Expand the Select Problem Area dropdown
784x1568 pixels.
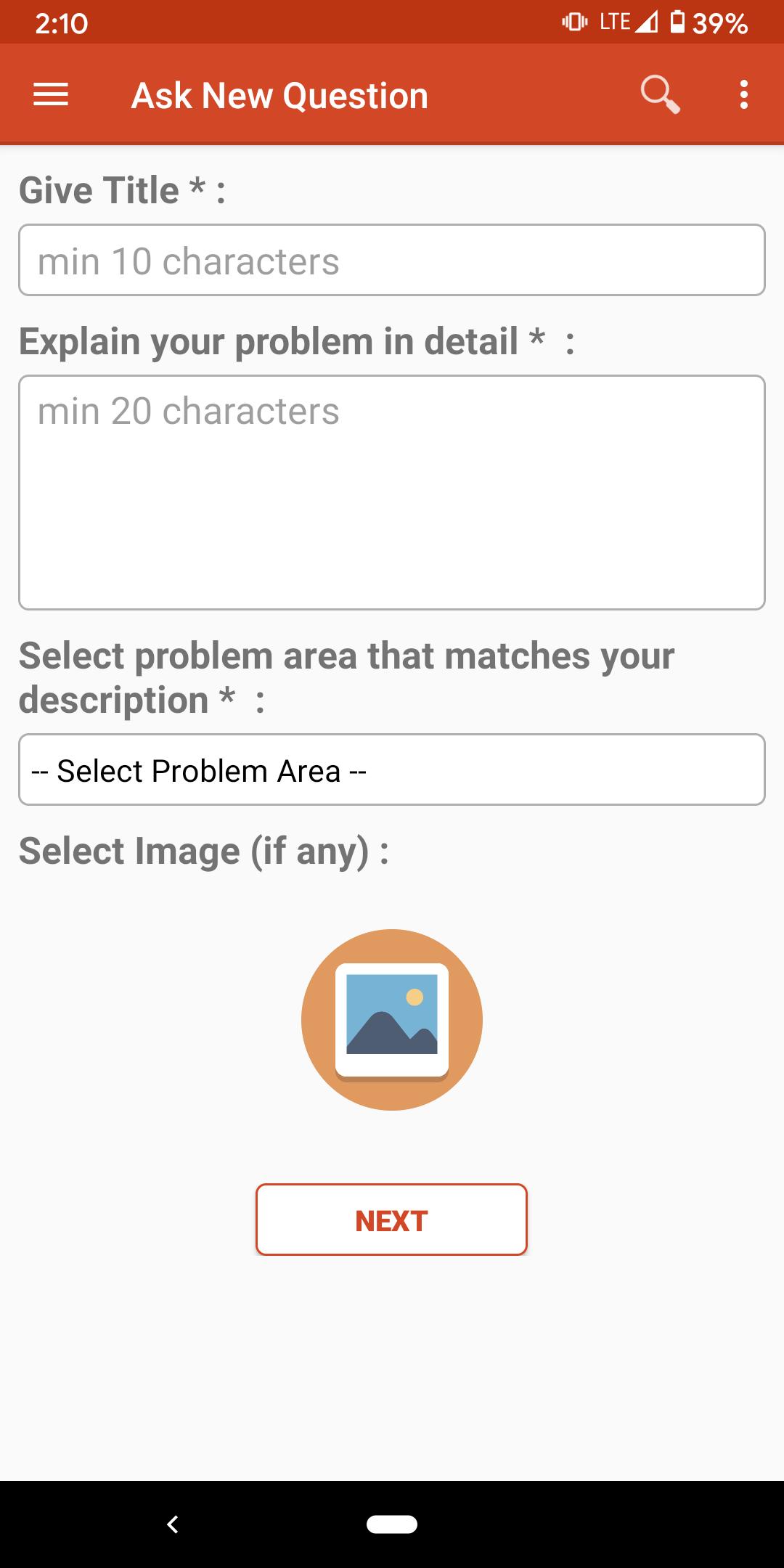click(x=392, y=769)
